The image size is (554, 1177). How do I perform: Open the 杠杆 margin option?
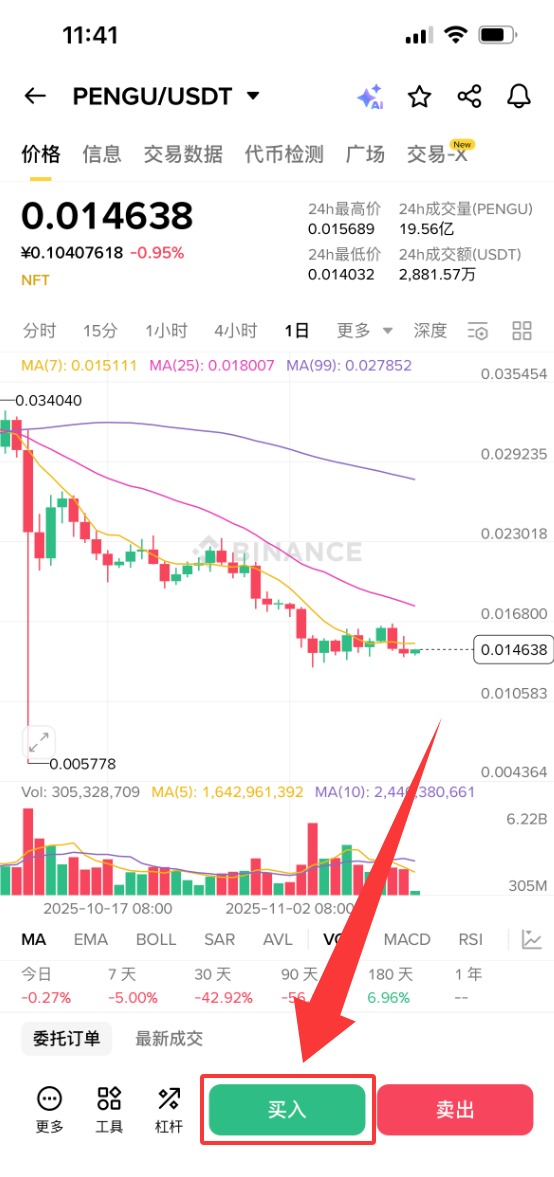click(168, 1109)
